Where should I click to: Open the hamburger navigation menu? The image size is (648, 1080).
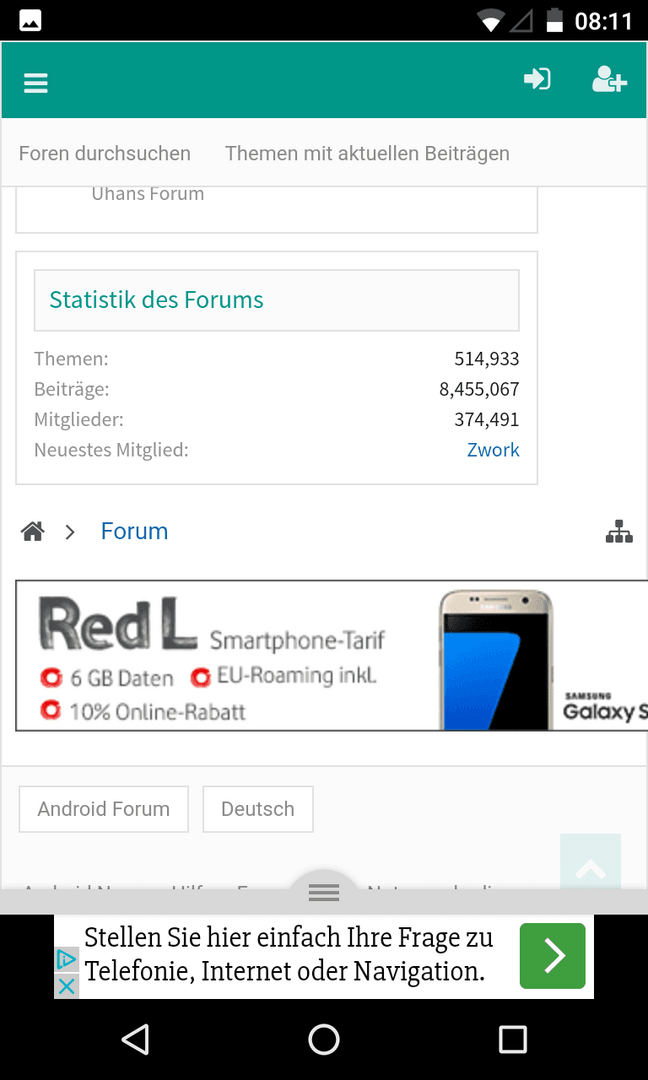click(36, 83)
